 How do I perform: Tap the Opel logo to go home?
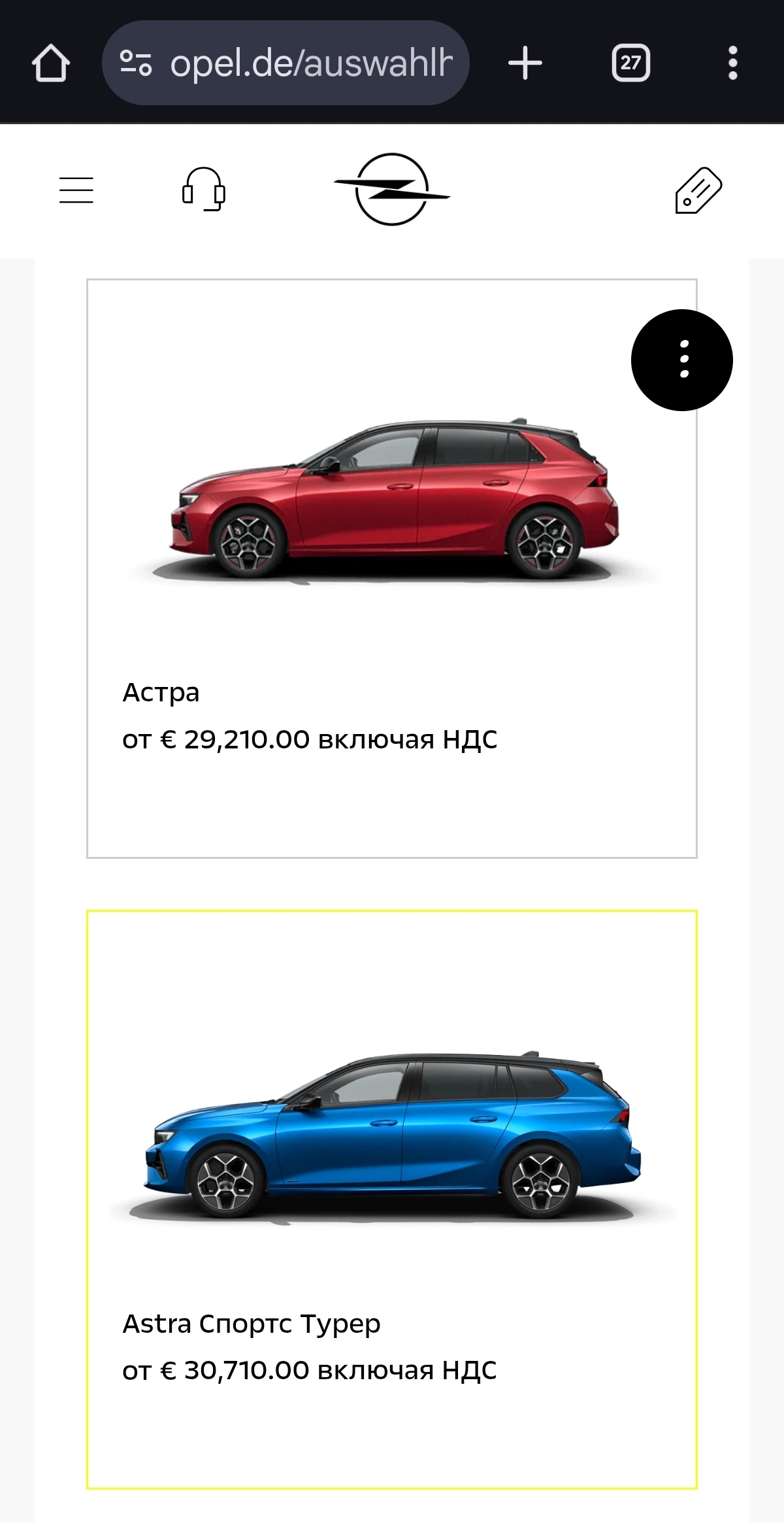point(392,190)
